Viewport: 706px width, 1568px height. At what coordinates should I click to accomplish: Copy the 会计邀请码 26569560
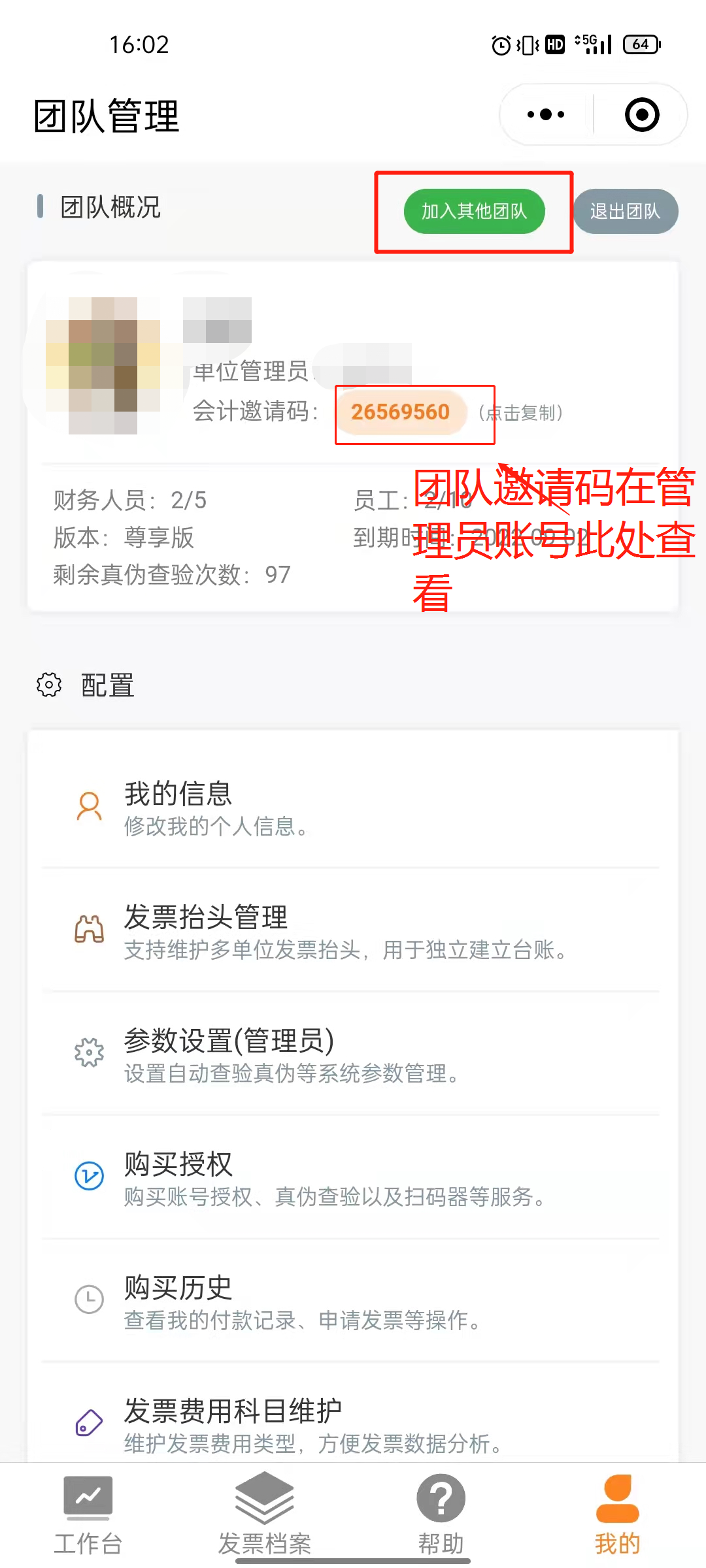(400, 412)
